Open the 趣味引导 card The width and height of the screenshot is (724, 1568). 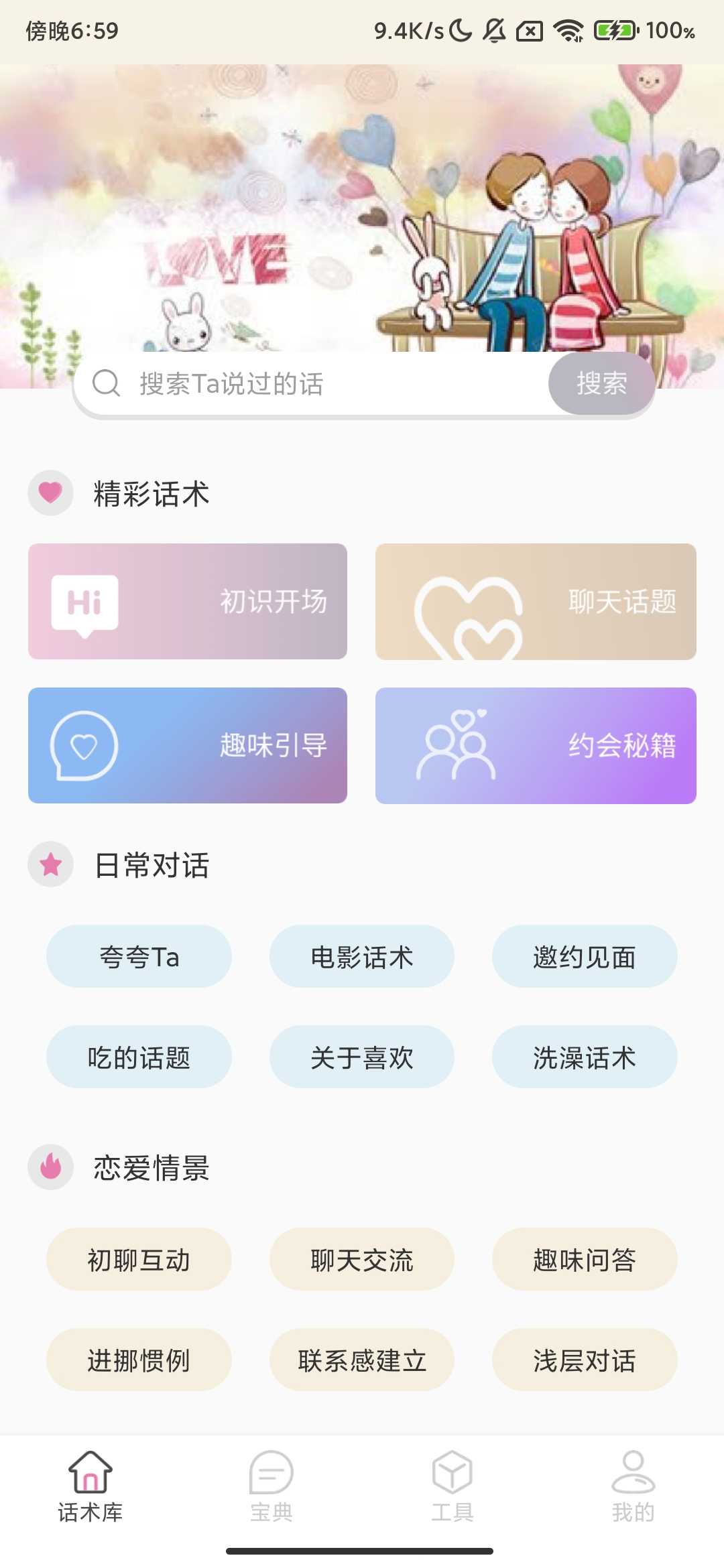click(x=188, y=745)
